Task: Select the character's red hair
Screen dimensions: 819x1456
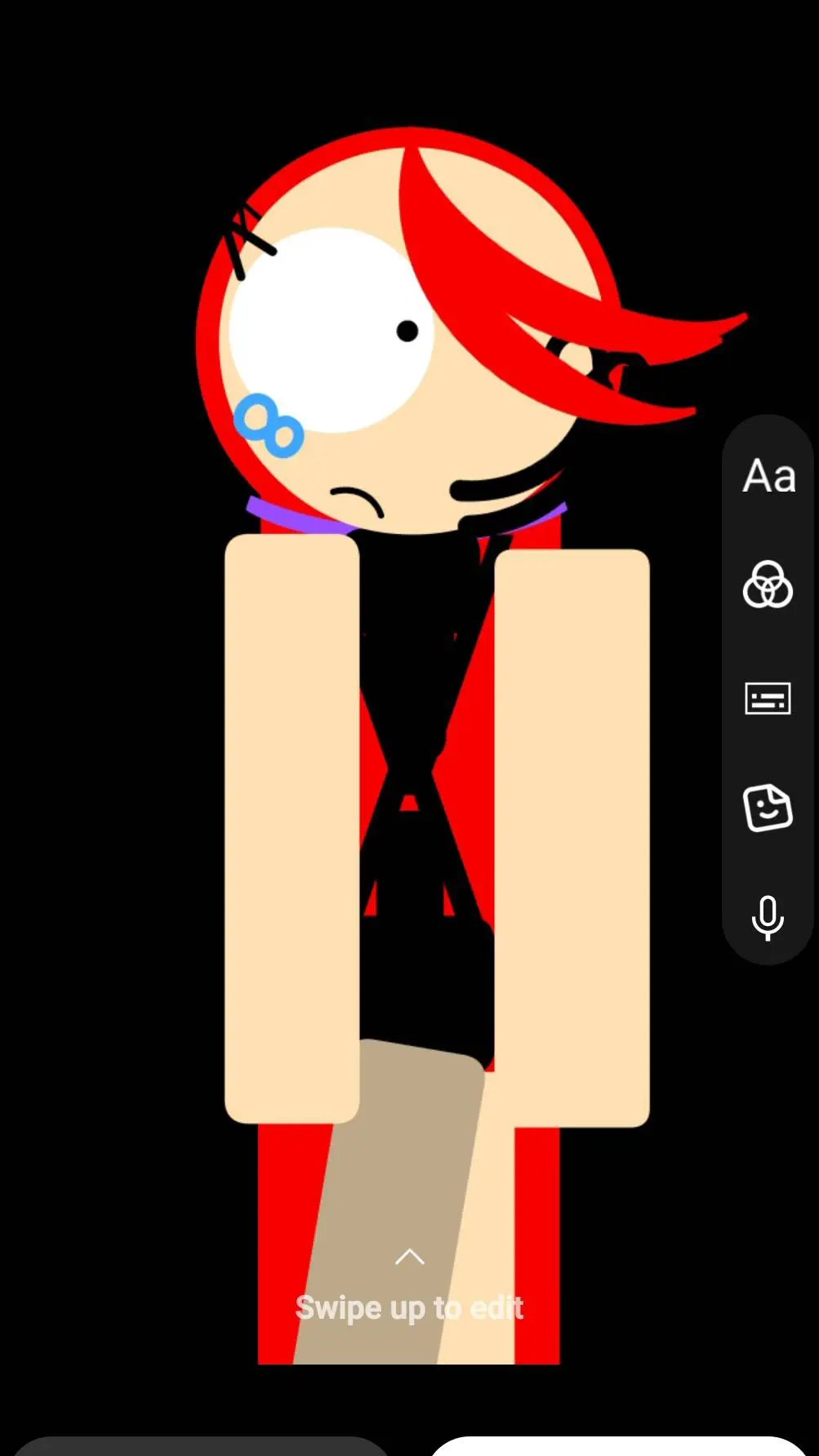Action: (x=490, y=229)
